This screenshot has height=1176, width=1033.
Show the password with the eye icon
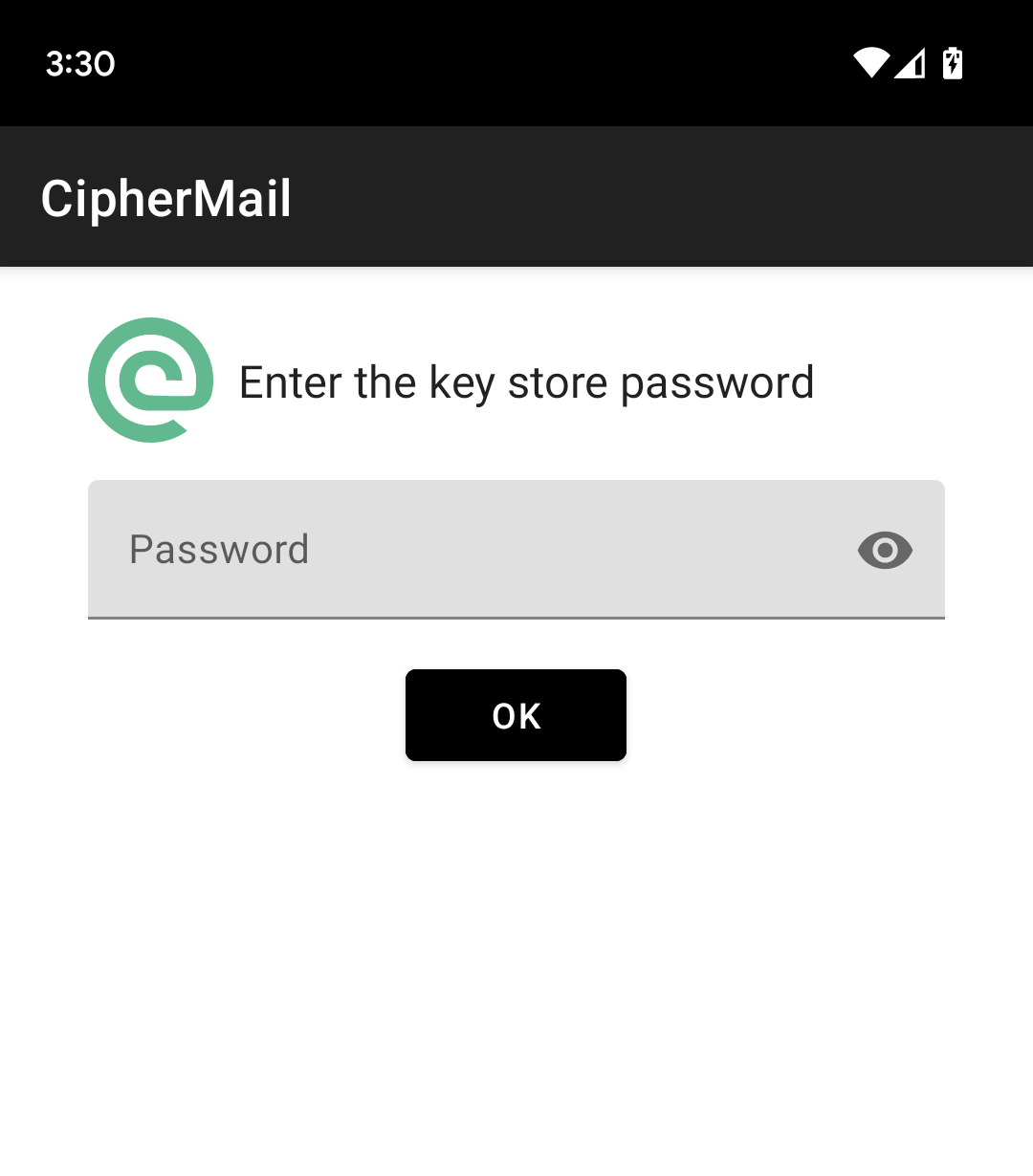[885, 550]
